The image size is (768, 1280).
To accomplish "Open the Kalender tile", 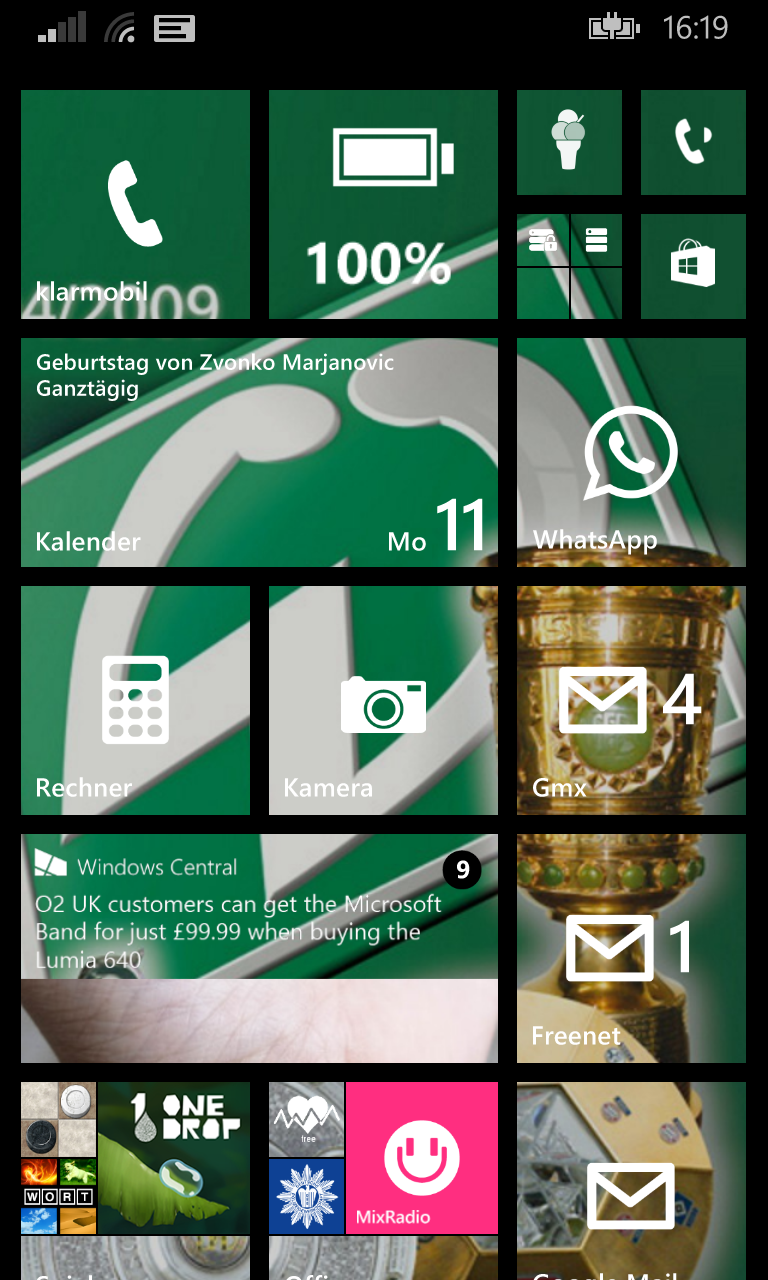I will (259, 452).
